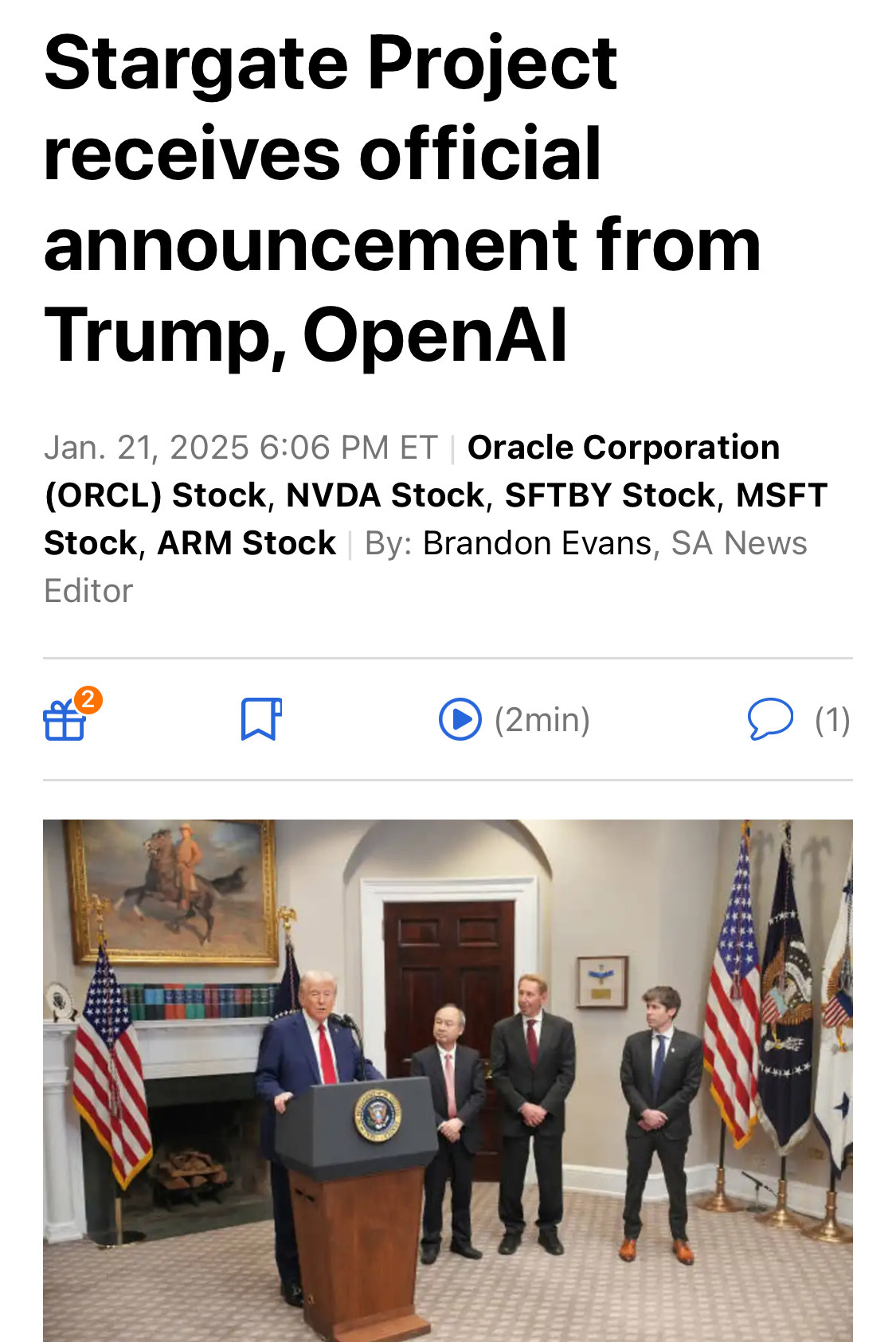Bookmark this Stargate Project article
The image size is (896, 1342).
pos(261,719)
